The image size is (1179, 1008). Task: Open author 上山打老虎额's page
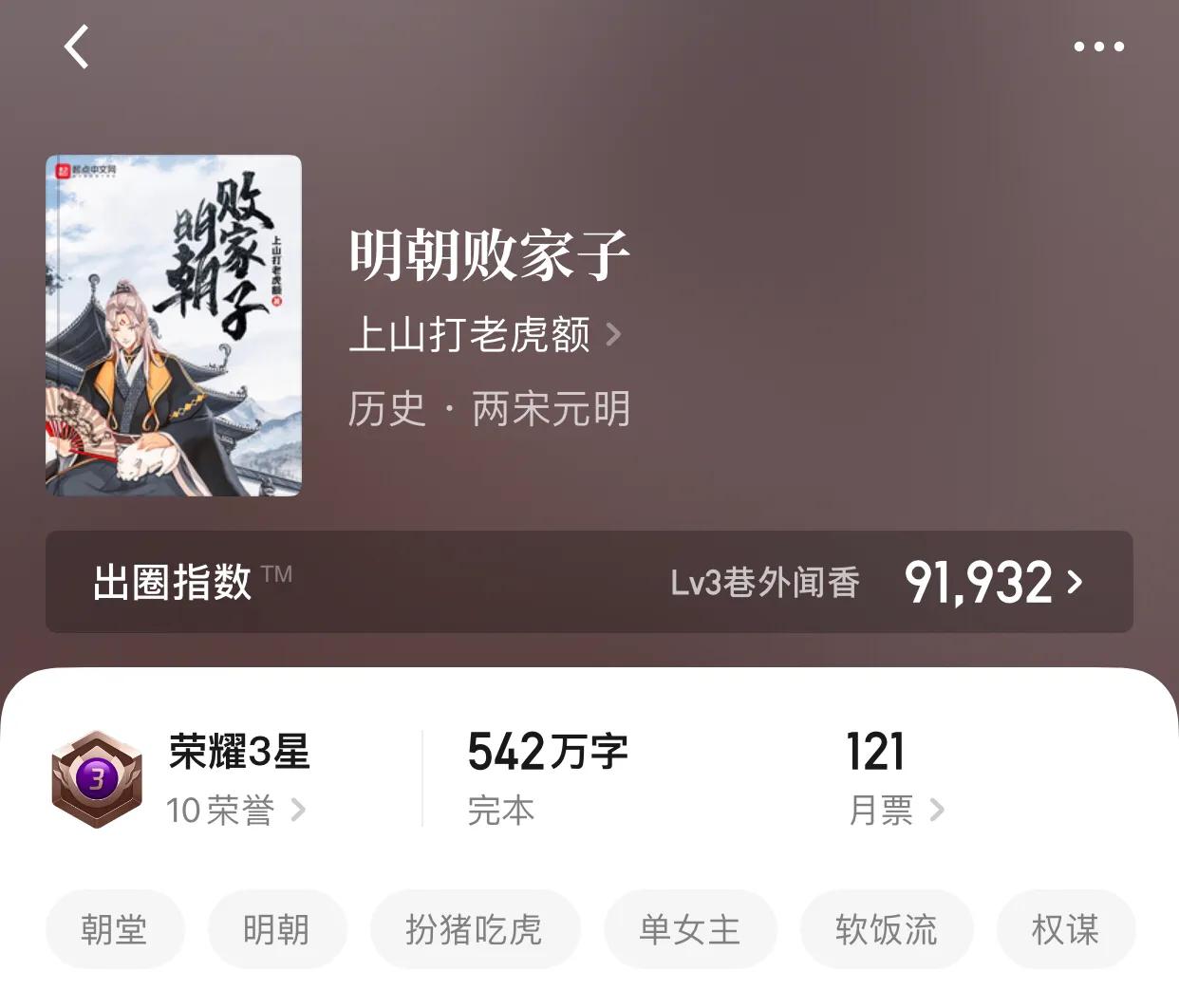[484, 334]
